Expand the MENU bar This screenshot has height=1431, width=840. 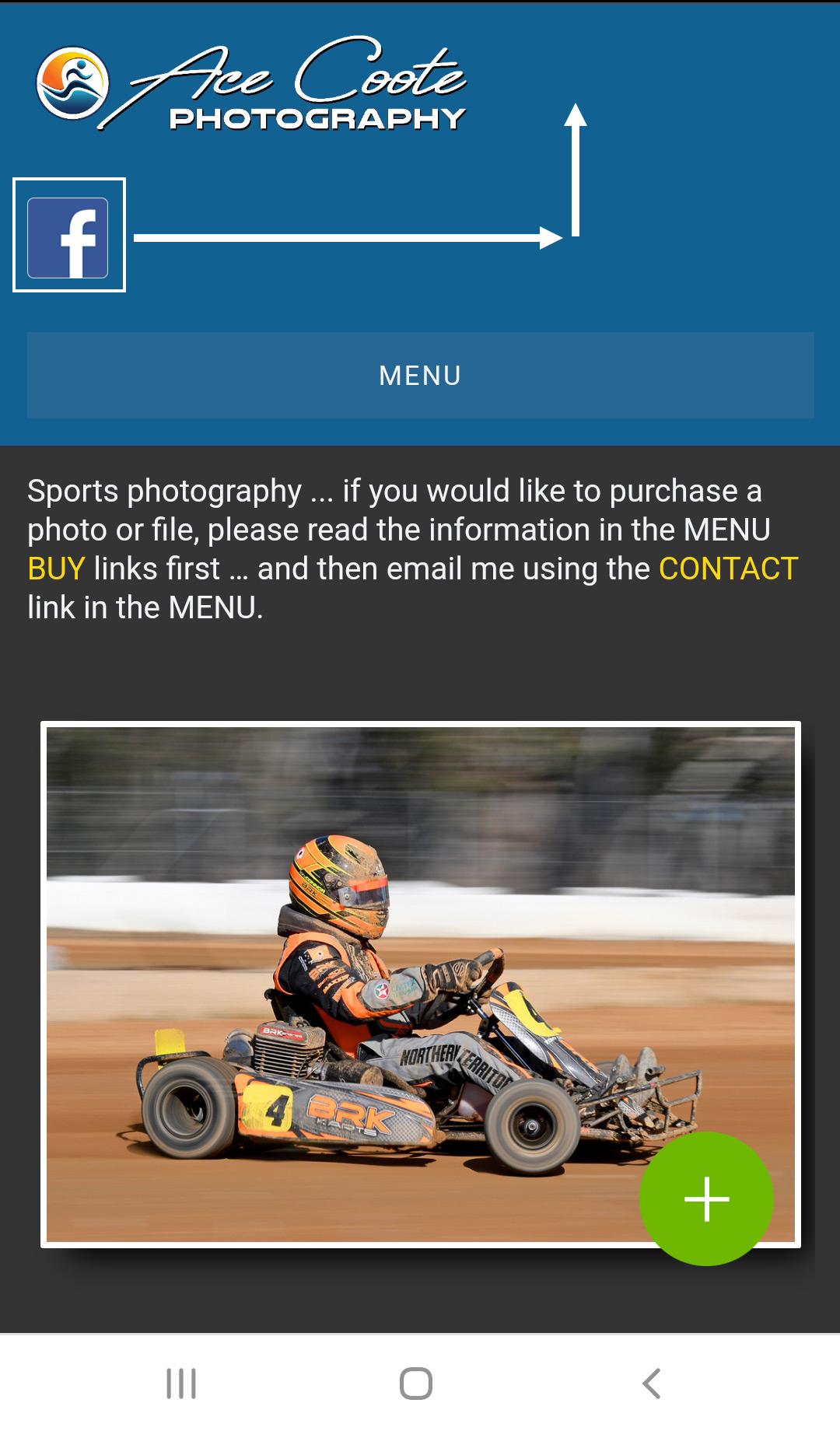pyautogui.click(x=420, y=376)
